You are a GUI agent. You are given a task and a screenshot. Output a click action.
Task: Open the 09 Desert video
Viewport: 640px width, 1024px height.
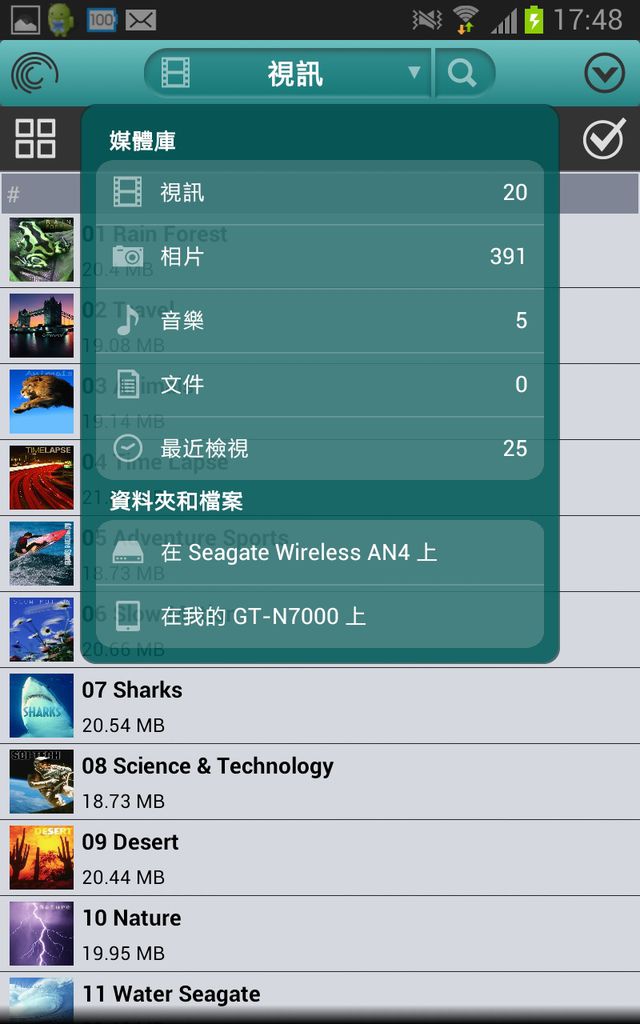point(320,857)
